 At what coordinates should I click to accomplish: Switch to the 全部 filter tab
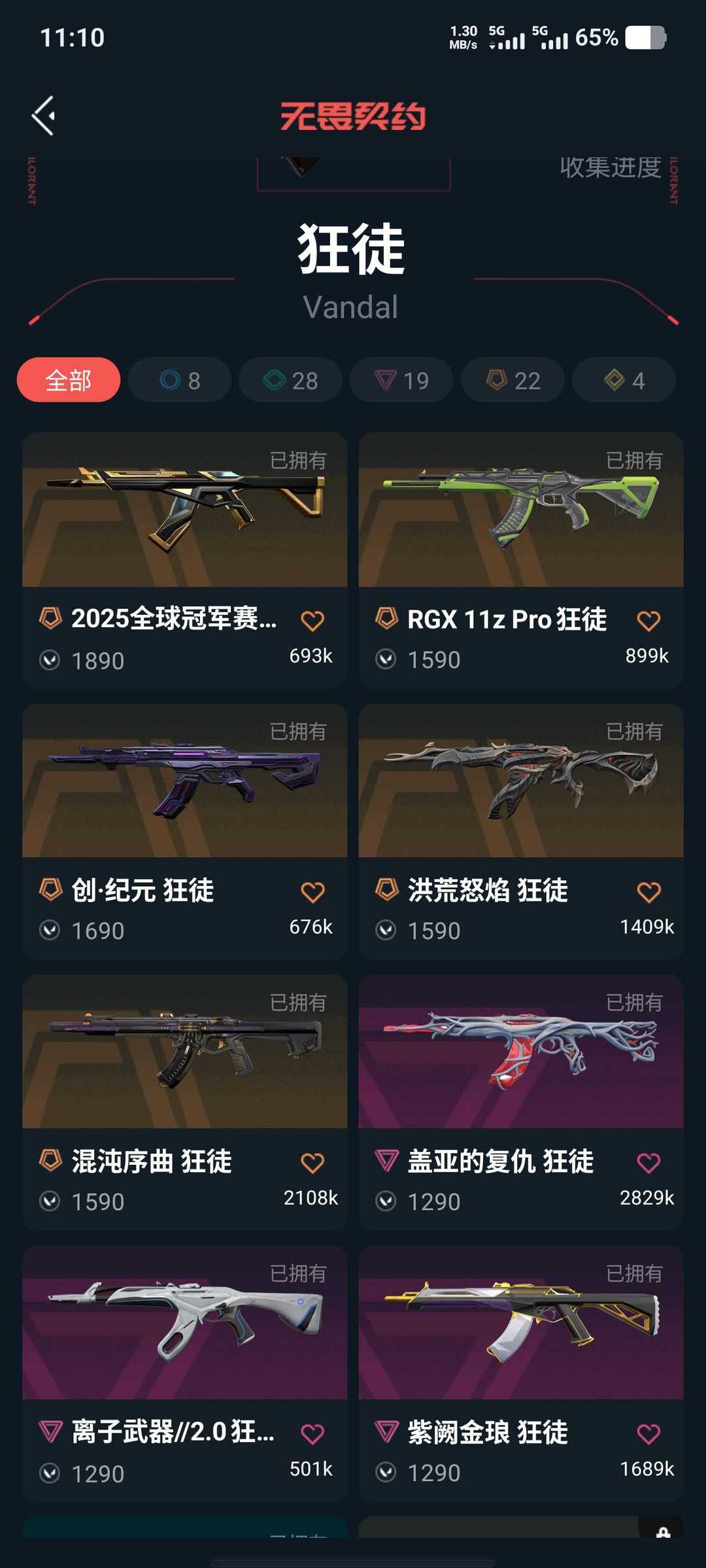68,380
